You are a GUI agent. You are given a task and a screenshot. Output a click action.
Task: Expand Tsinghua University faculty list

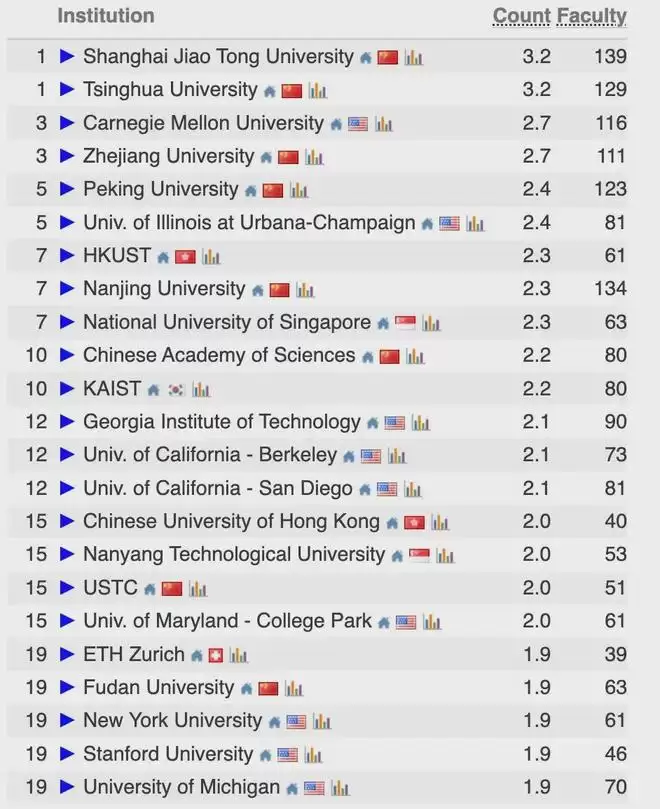pos(67,90)
